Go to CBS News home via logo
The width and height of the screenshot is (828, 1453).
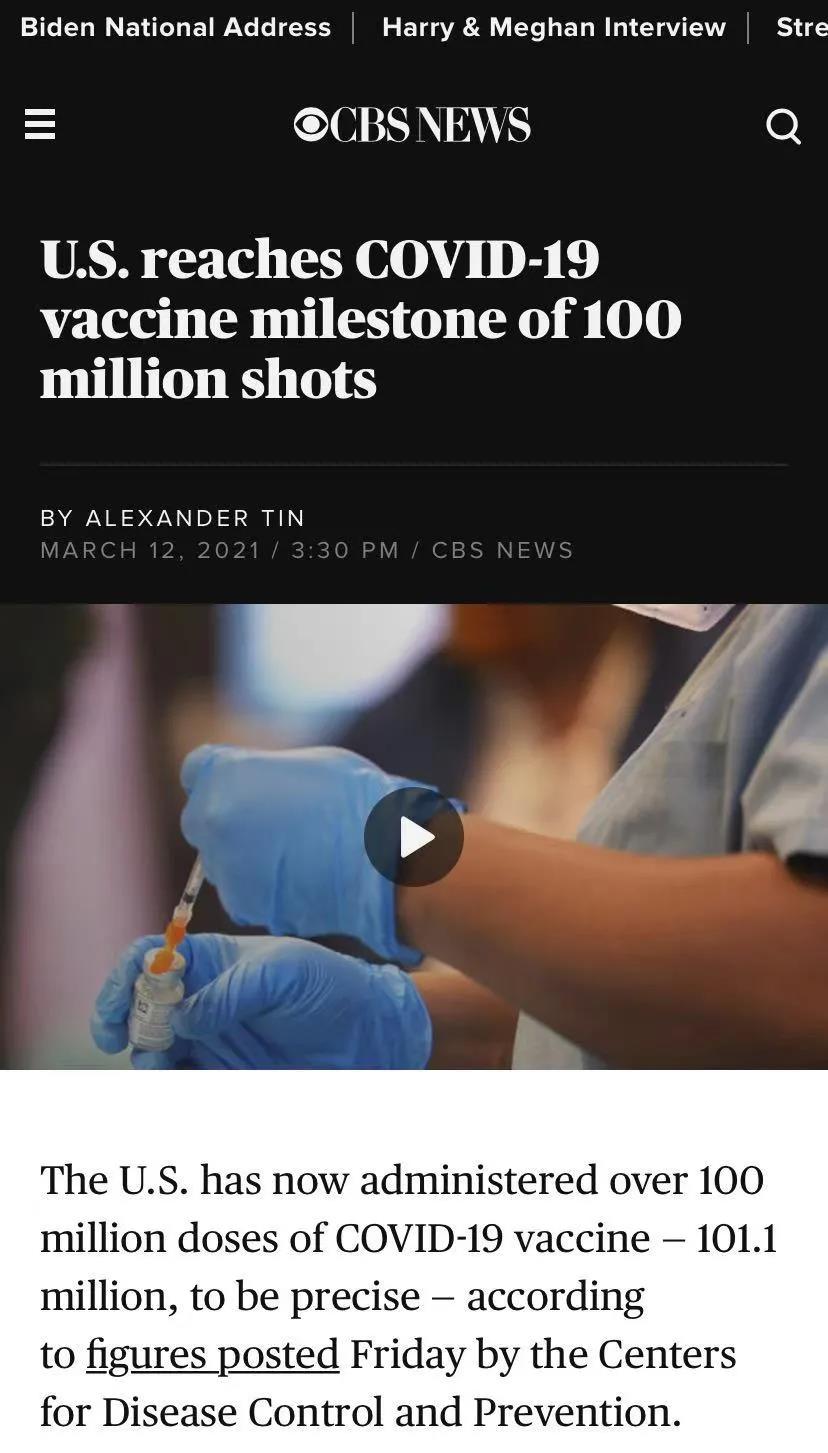412,125
